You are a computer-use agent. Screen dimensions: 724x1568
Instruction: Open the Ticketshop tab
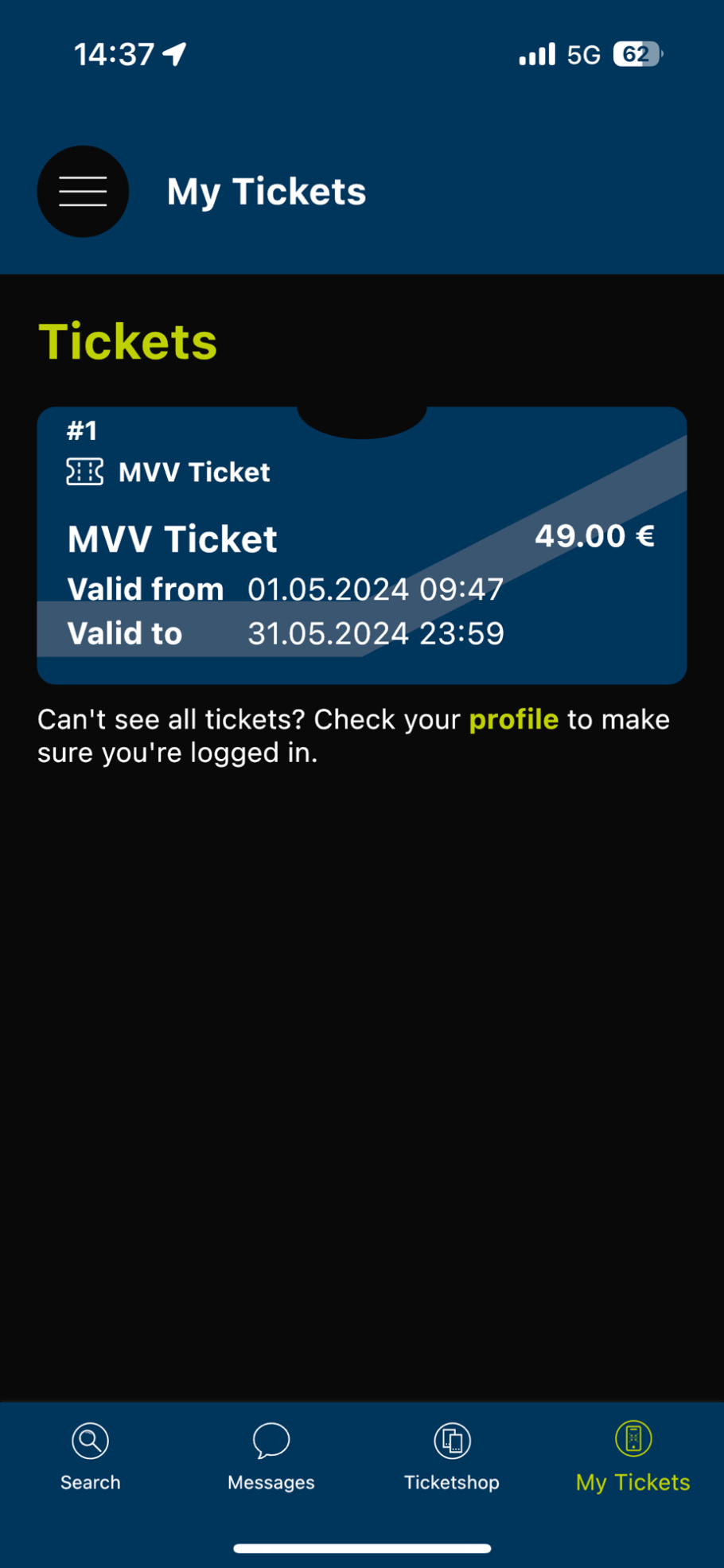click(452, 1456)
